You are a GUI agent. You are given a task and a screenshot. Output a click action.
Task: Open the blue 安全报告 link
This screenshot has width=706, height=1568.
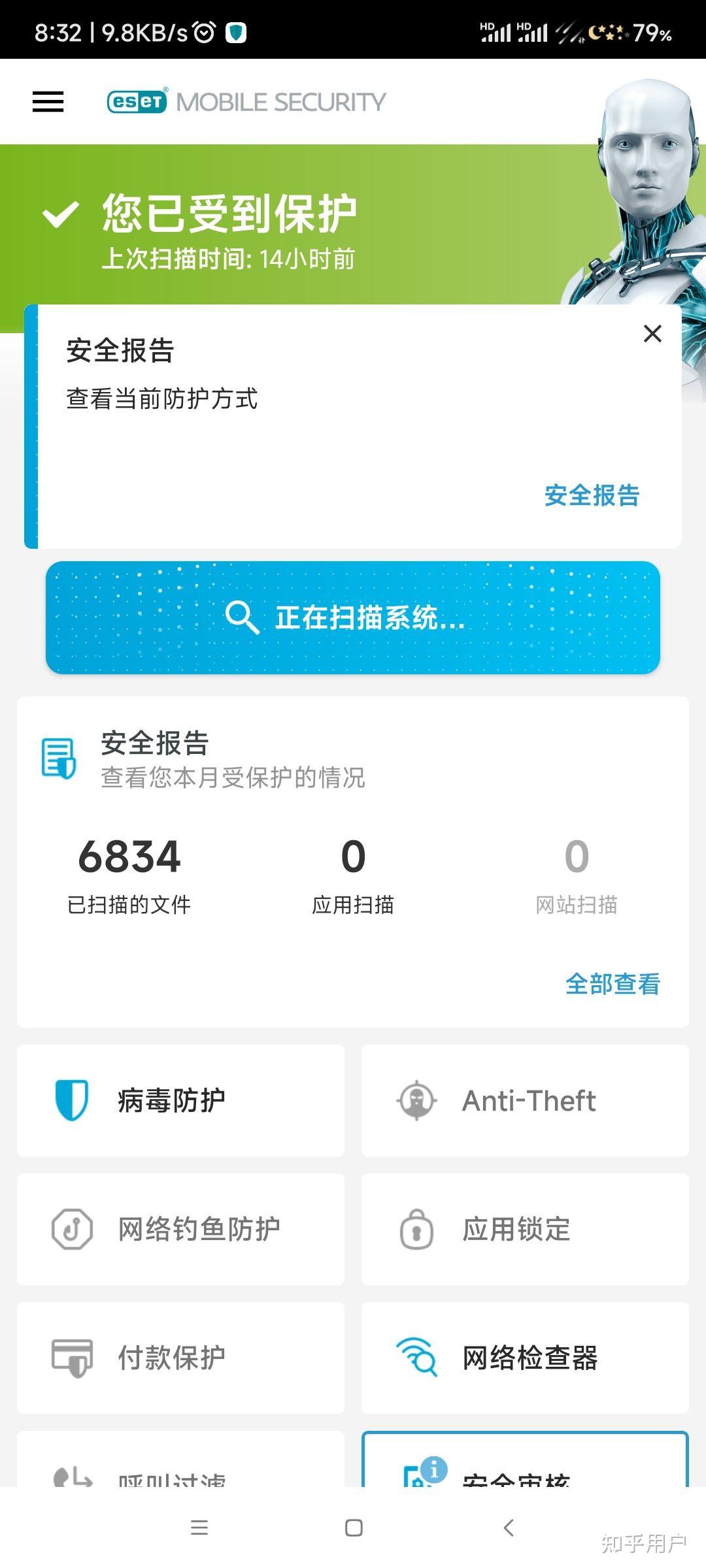[592, 495]
